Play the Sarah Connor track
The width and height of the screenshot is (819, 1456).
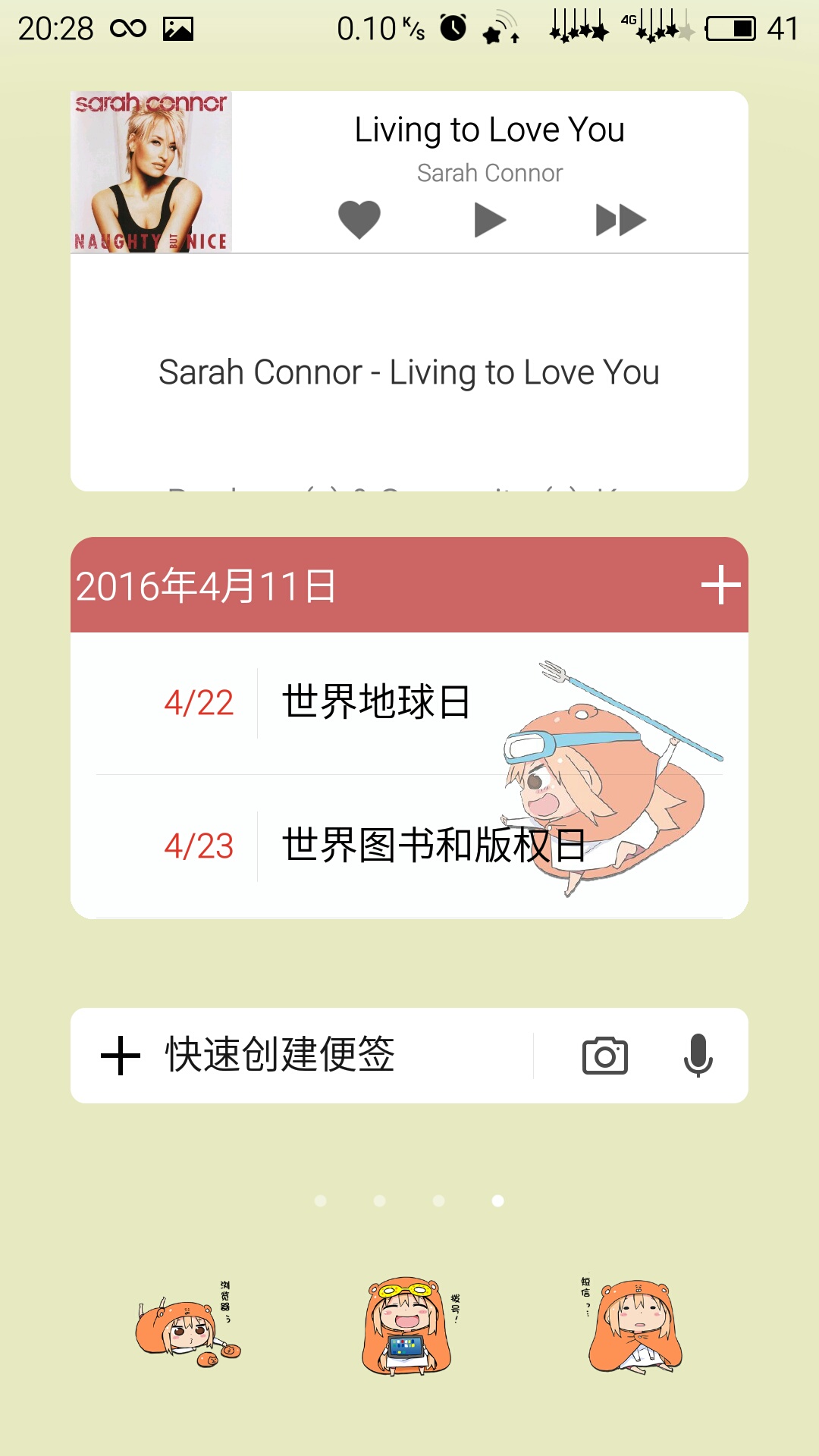coord(490,220)
